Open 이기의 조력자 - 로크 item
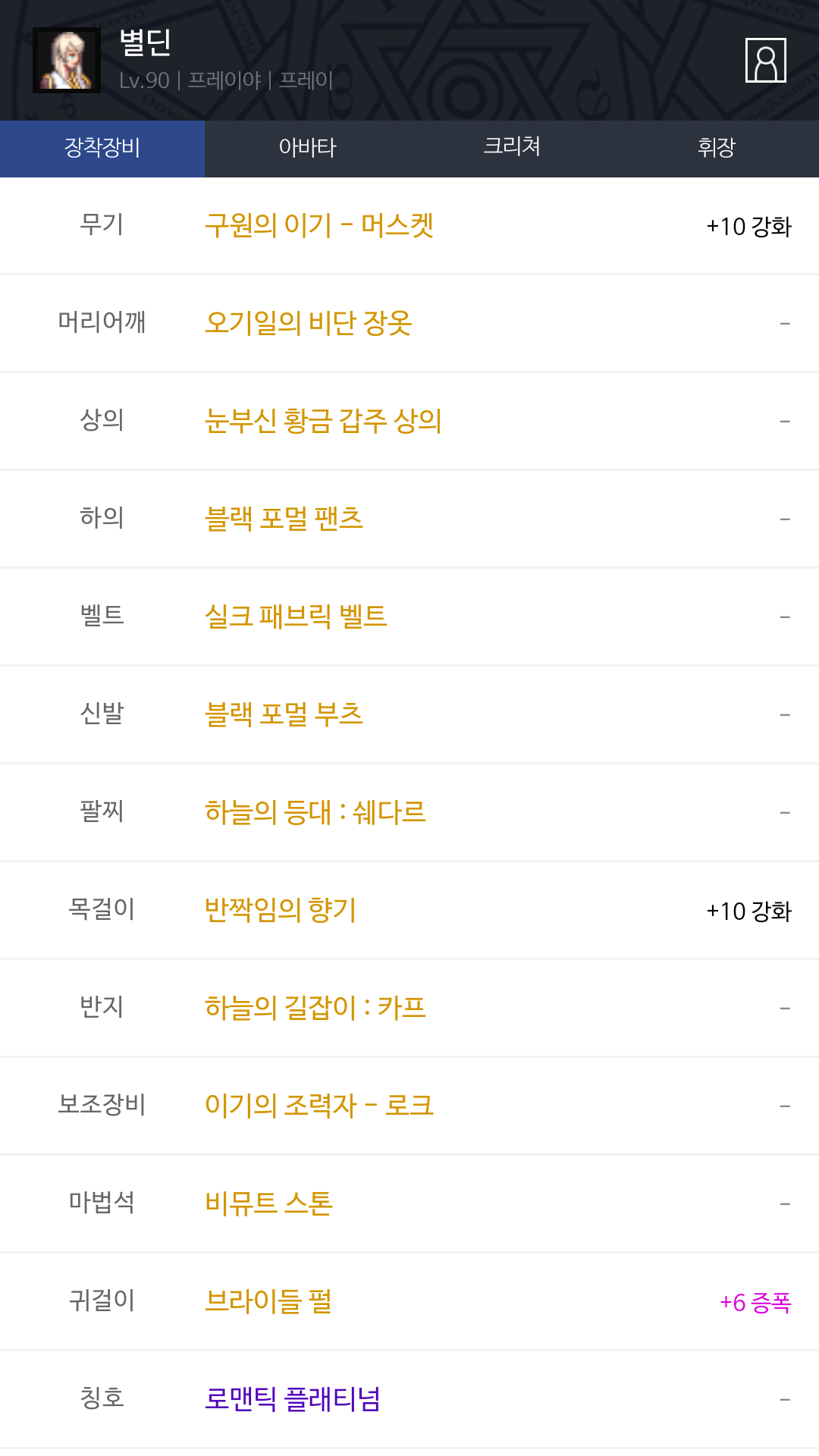 pyautogui.click(x=319, y=1106)
